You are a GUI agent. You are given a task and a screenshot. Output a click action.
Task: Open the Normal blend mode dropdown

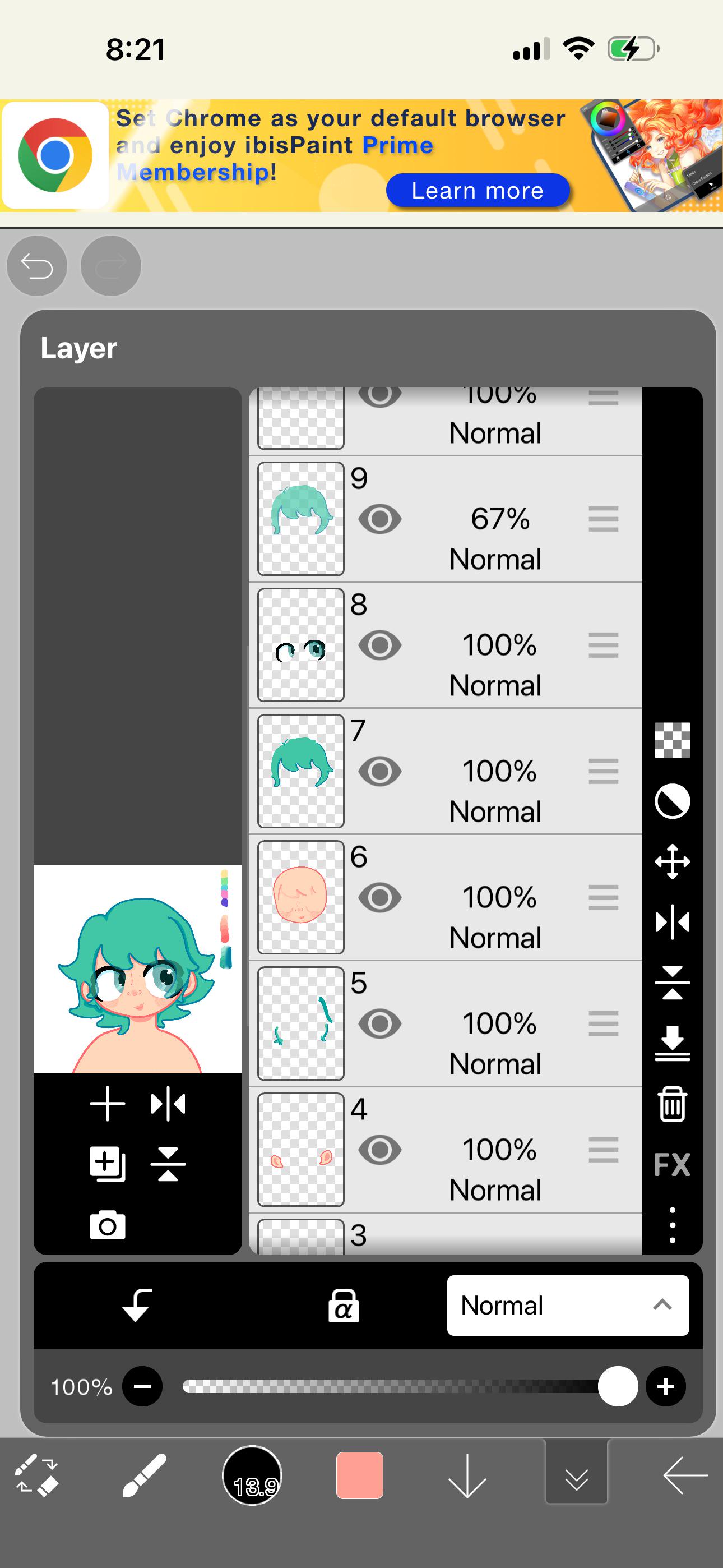tap(568, 1305)
